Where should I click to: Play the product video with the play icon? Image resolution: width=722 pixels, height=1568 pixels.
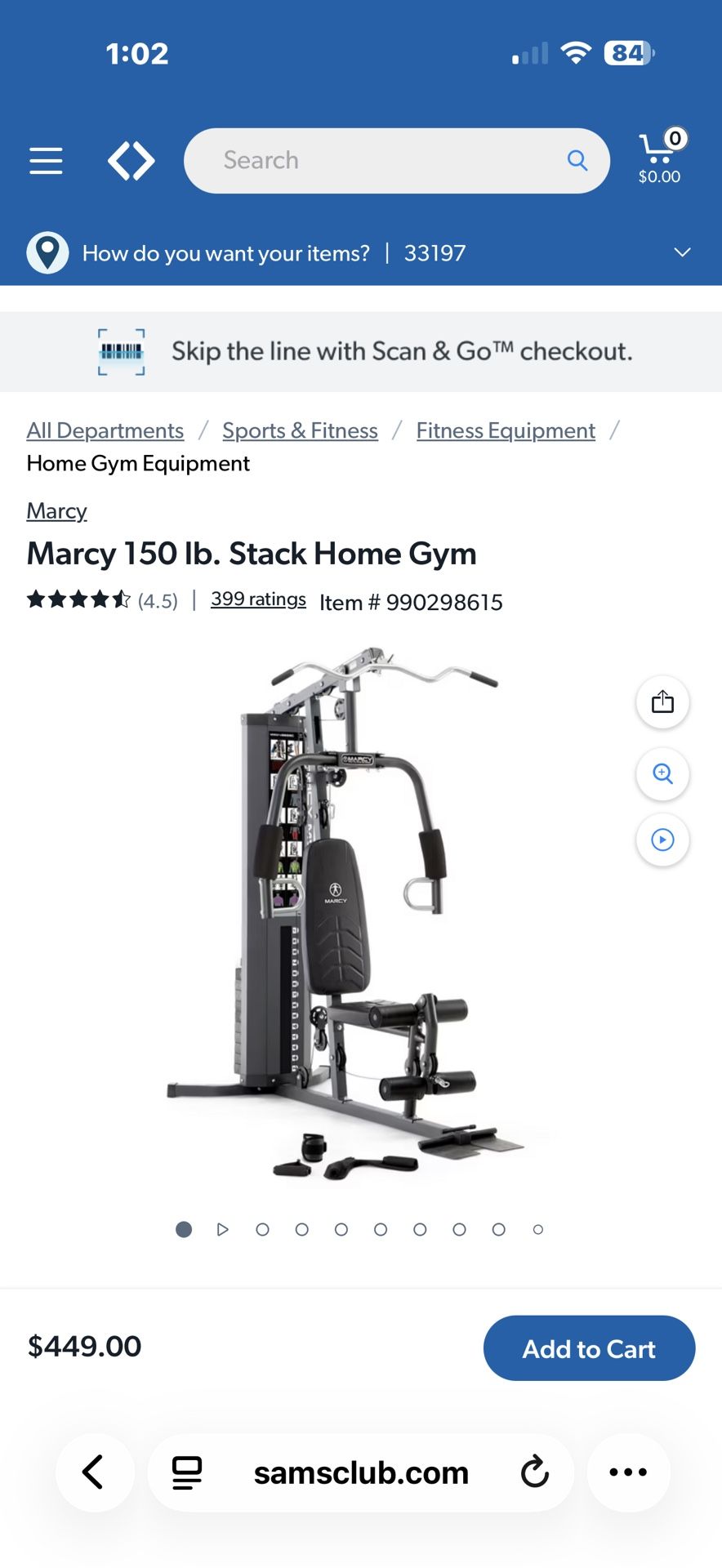(662, 840)
